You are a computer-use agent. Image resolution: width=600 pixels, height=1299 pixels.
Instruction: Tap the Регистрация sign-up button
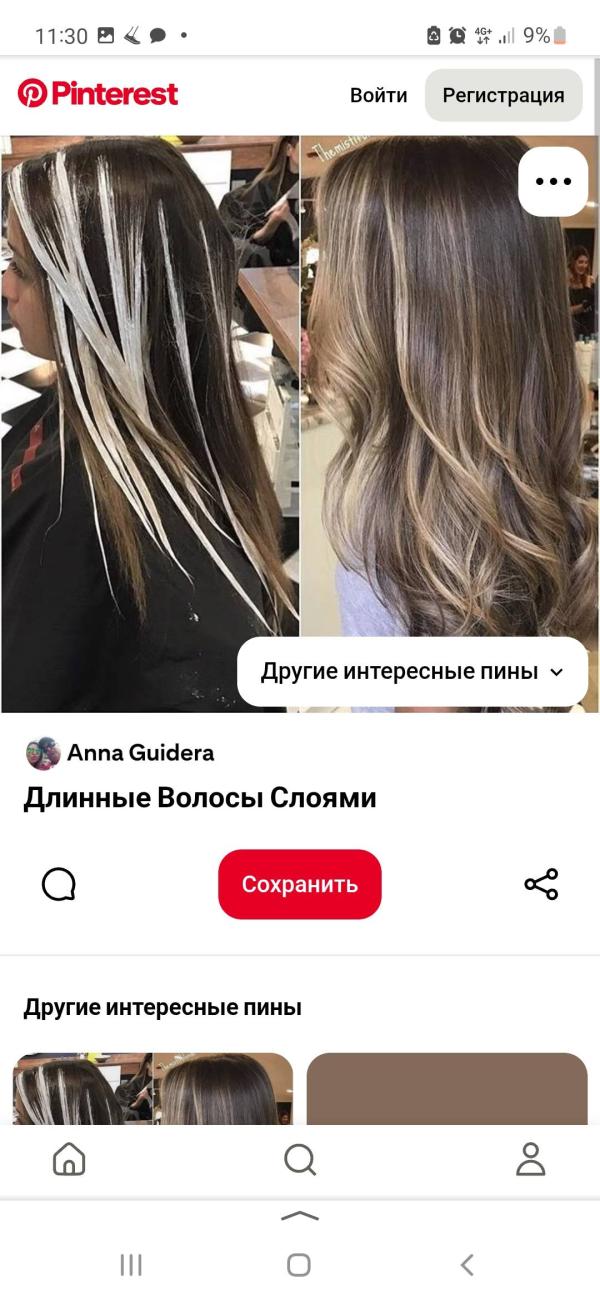click(503, 96)
